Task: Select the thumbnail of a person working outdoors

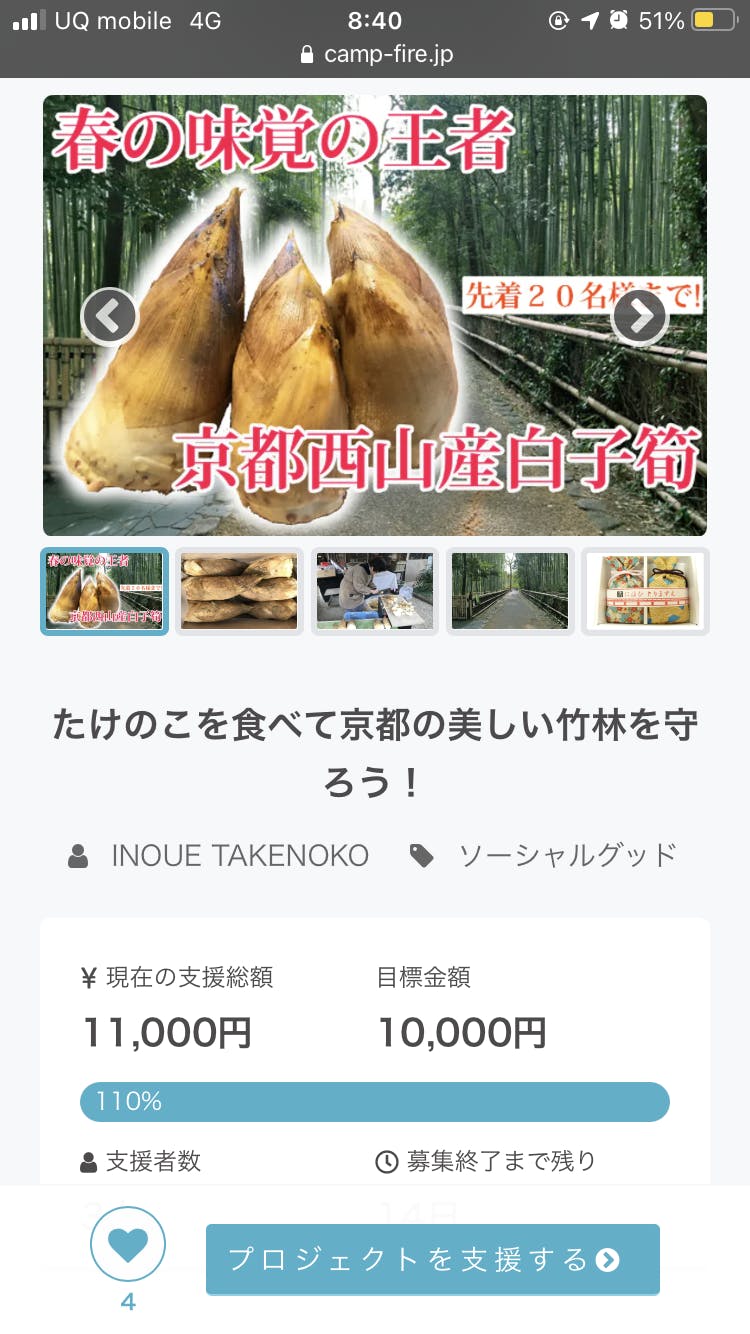Action: (375, 591)
